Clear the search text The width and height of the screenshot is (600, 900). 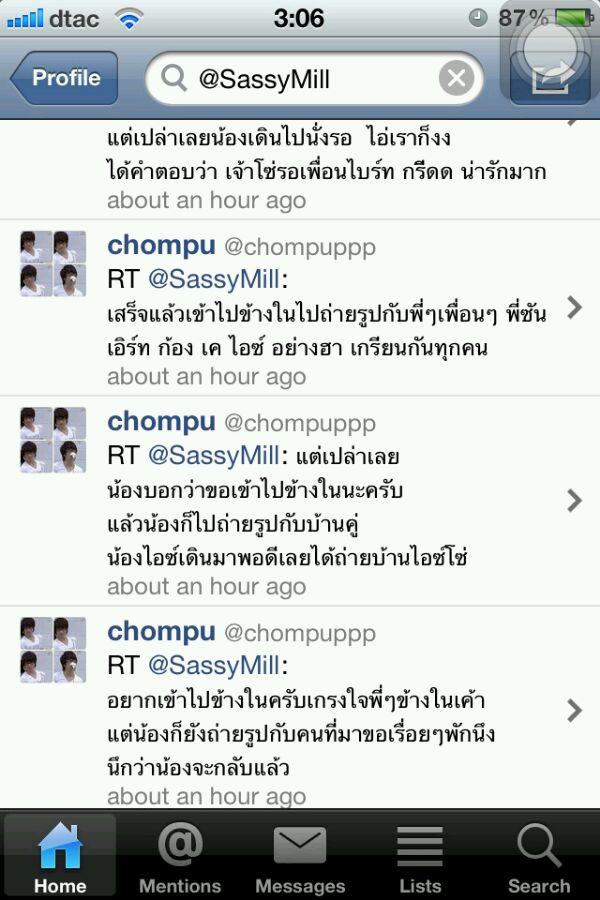[456, 79]
